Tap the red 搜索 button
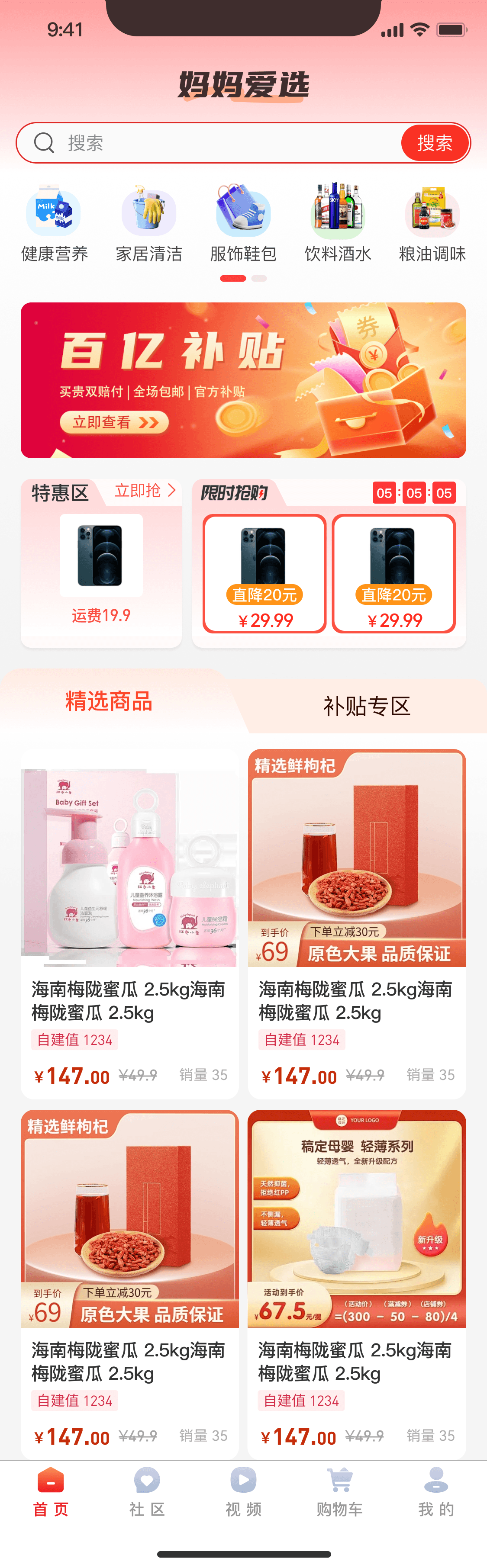 pyautogui.click(x=435, y=143)
